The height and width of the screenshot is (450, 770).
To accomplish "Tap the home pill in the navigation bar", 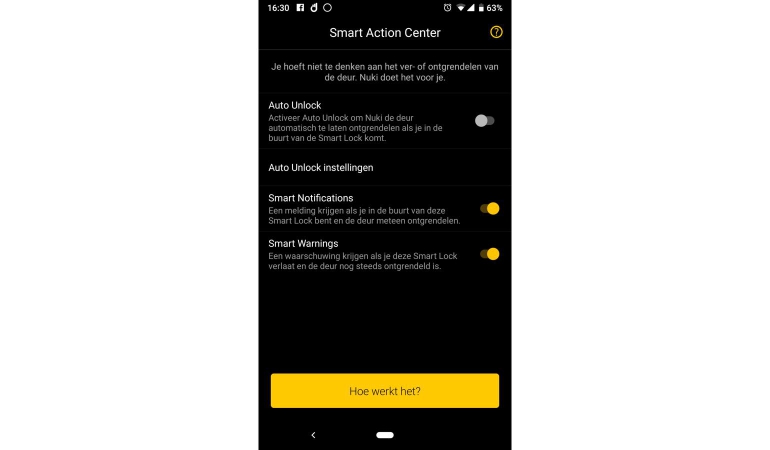I will (x=384, y=435).
